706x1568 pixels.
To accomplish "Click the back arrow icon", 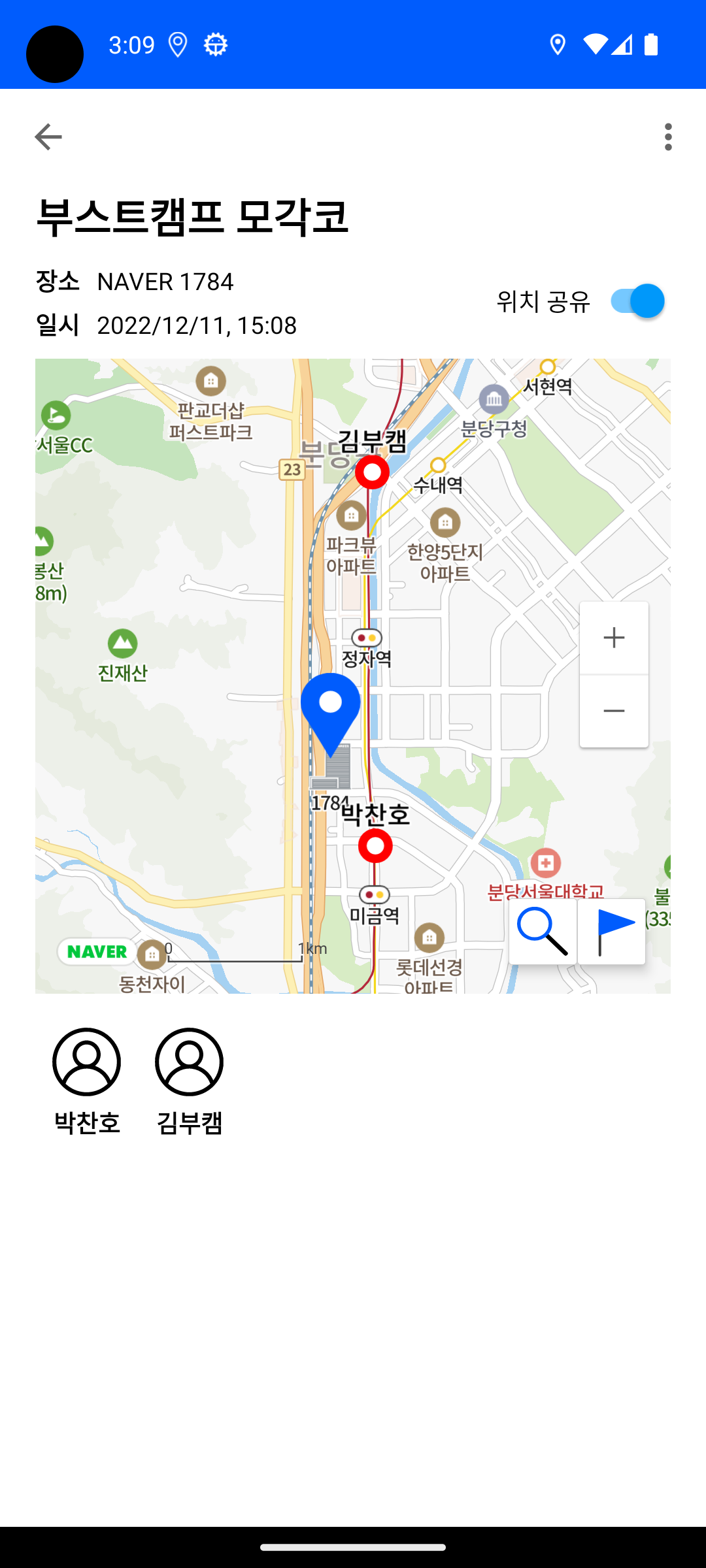I will tap(48, 136).
